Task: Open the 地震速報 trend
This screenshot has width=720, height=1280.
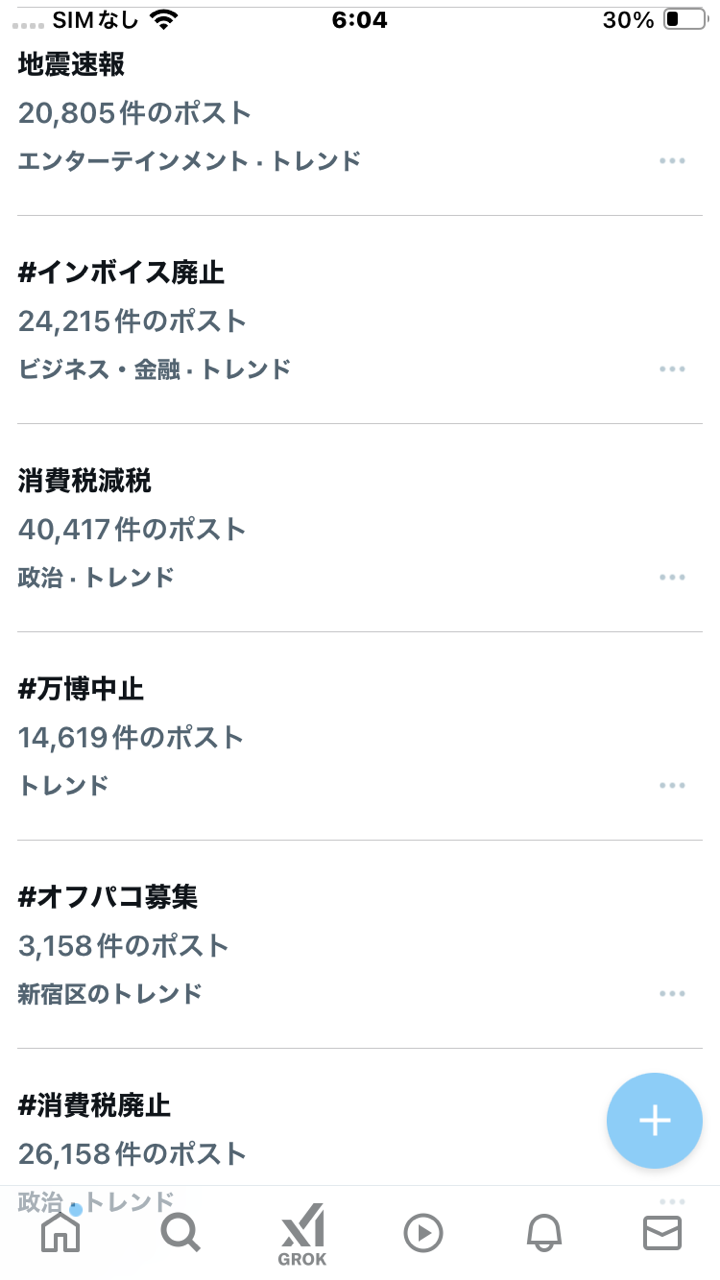Action: click(72, 65)
